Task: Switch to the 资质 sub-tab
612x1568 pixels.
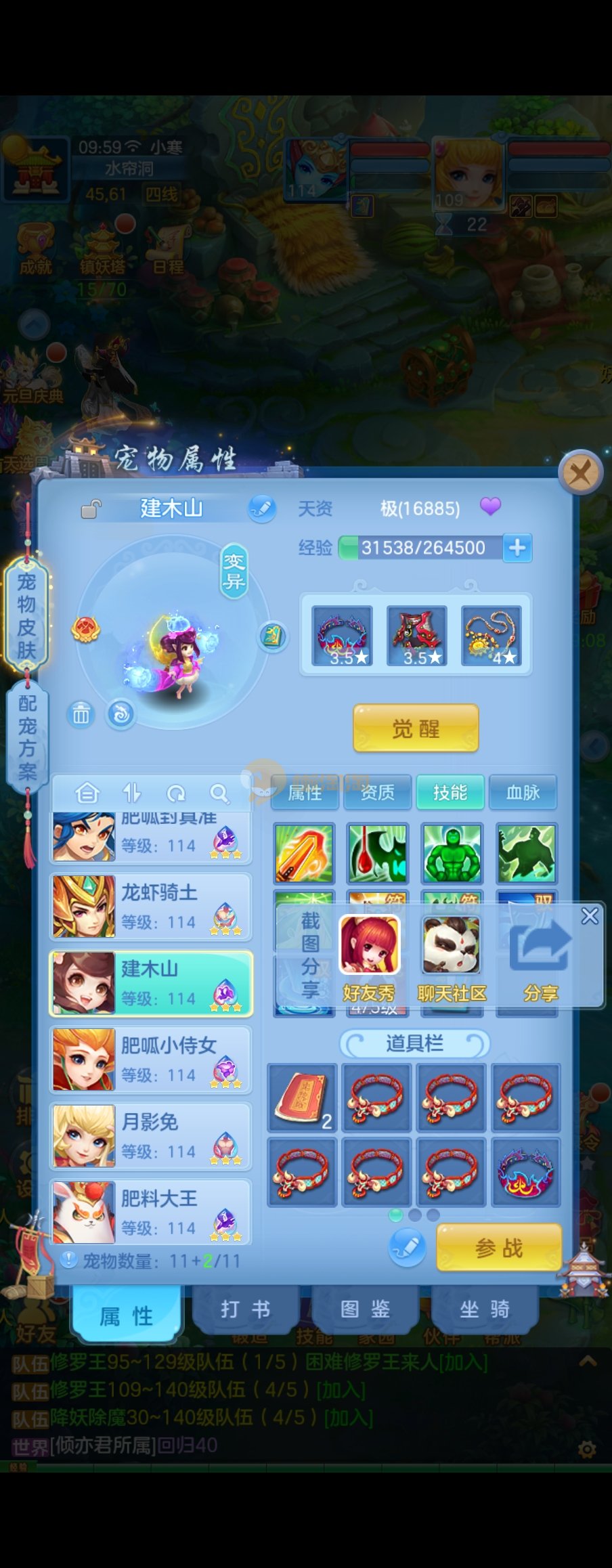Action: click(377, 792)
